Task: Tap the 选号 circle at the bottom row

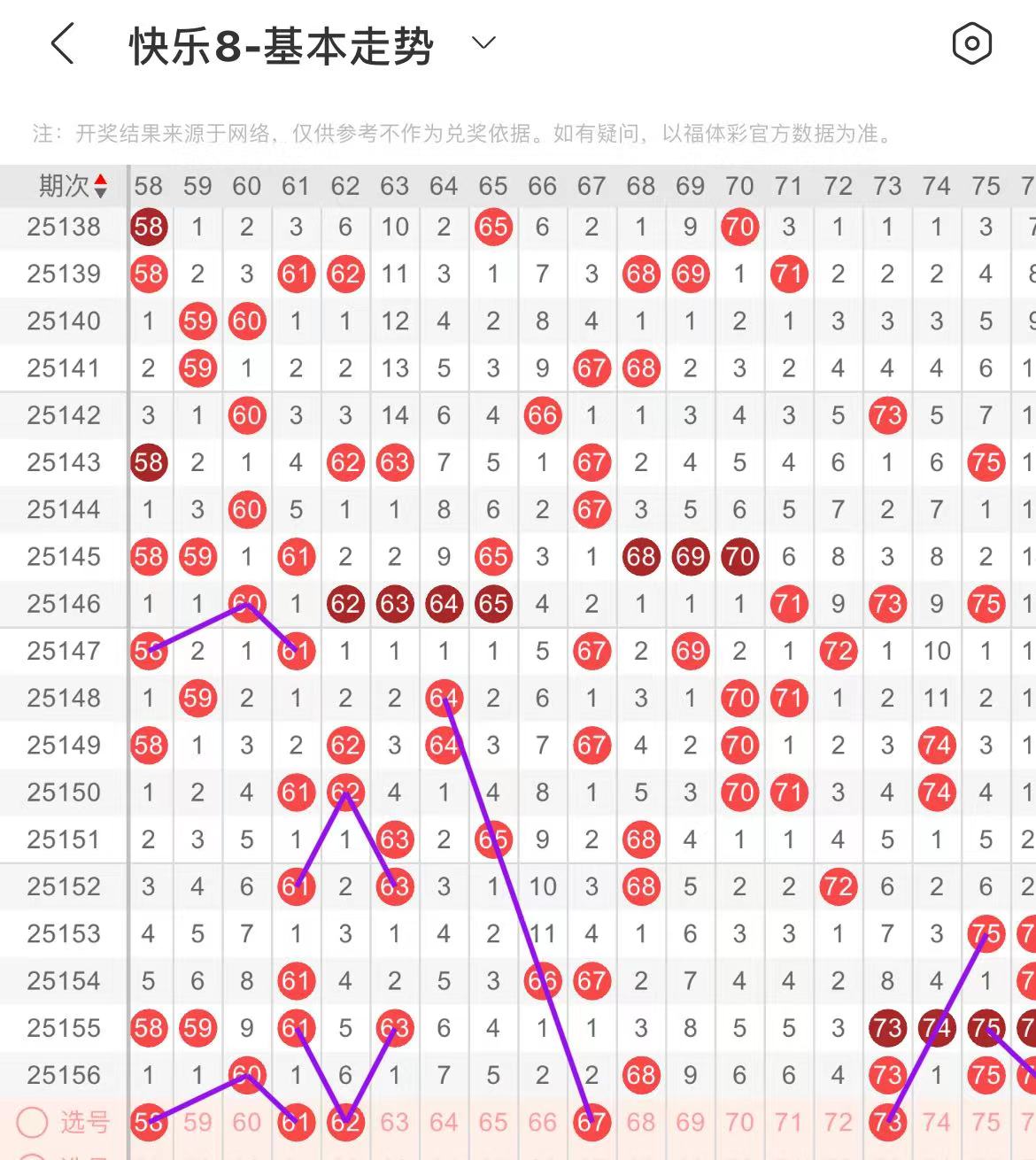Action: point(33,1123)
